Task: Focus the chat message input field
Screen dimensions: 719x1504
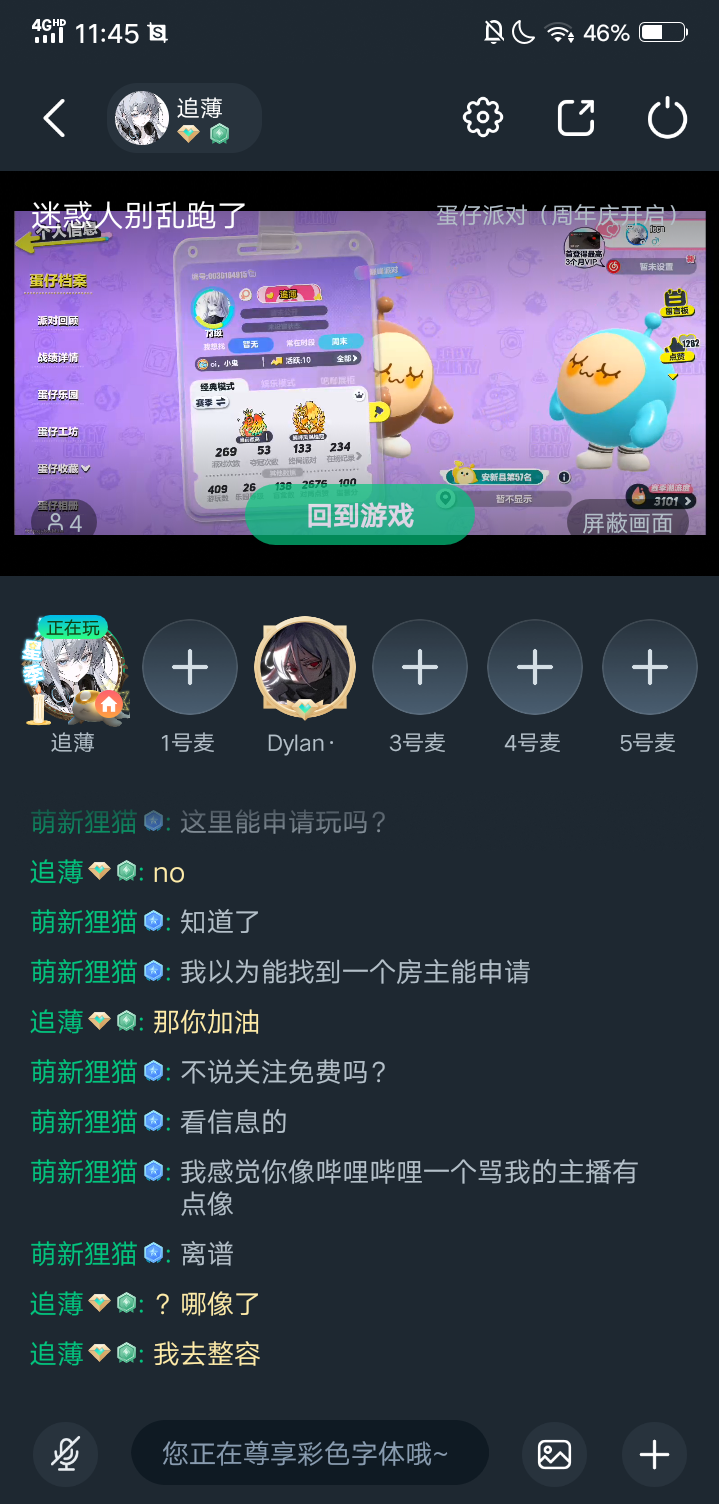Action: (x=310, y=1454)
